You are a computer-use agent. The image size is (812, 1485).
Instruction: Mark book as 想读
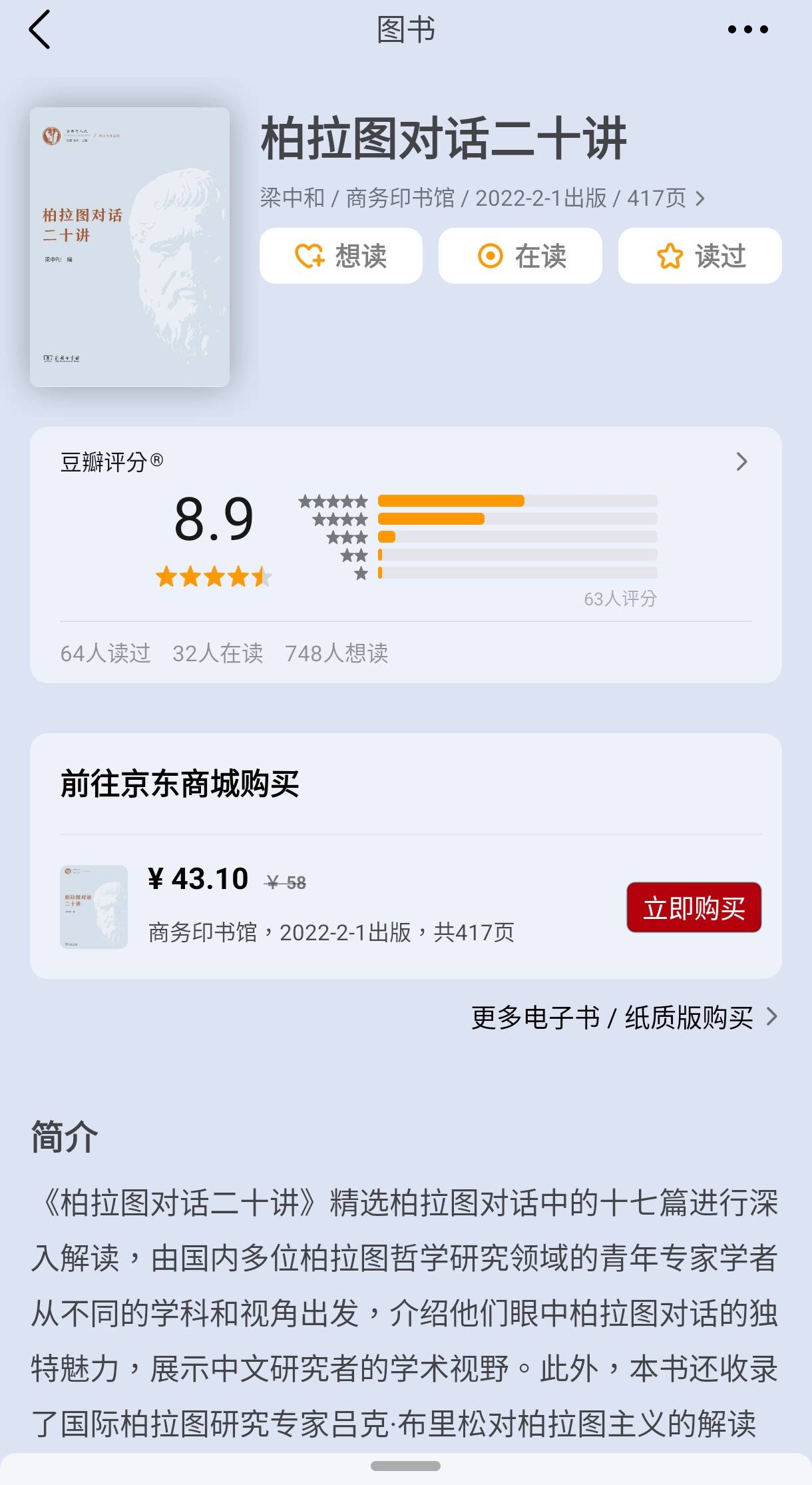341,256
